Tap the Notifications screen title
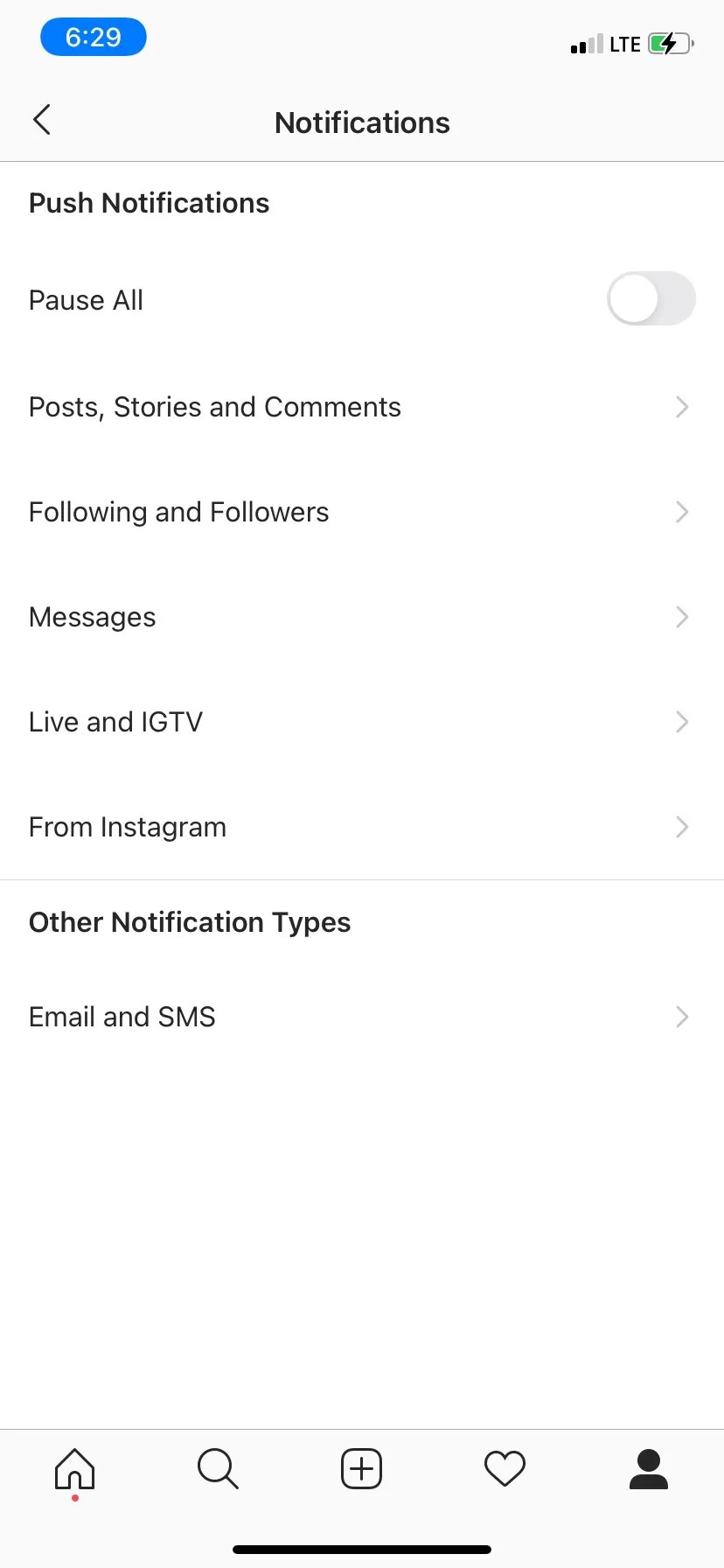Image resolution: width=724 pixels, height=1568 pixels. coord(361,122)
